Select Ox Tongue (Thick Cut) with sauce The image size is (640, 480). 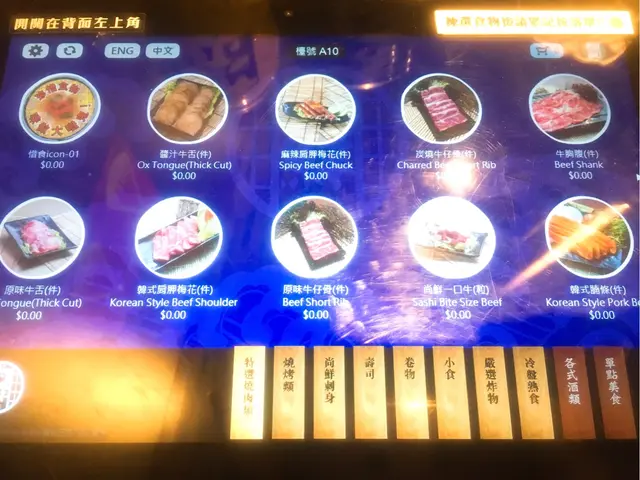pos(186,108)
